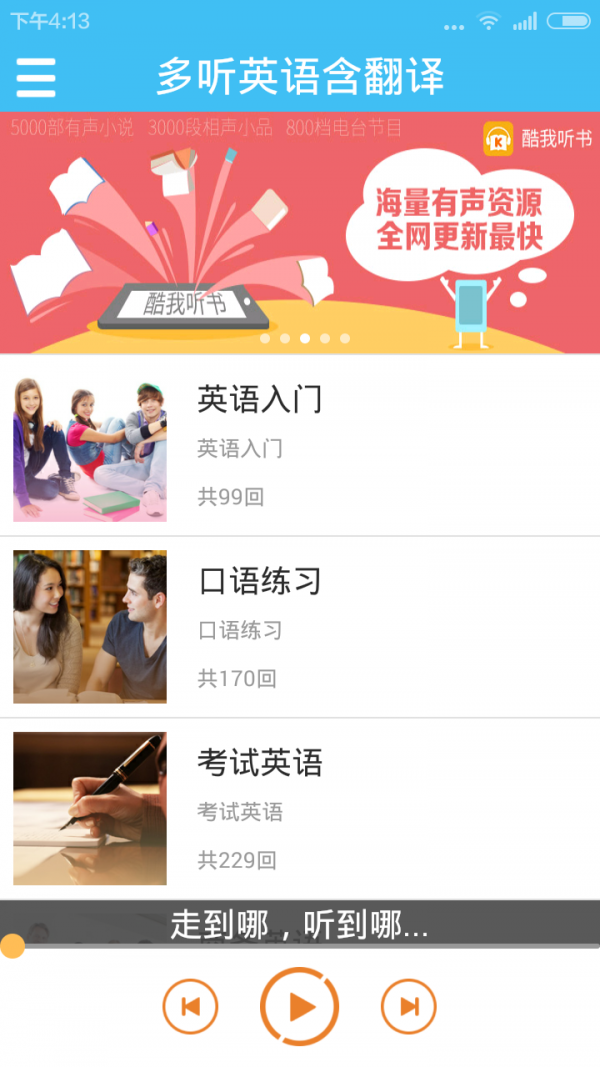Image resolution: width=600 pixels, height=1067 pixels.
Task: Skip to the next track
Action: (x=409, y=1006)
